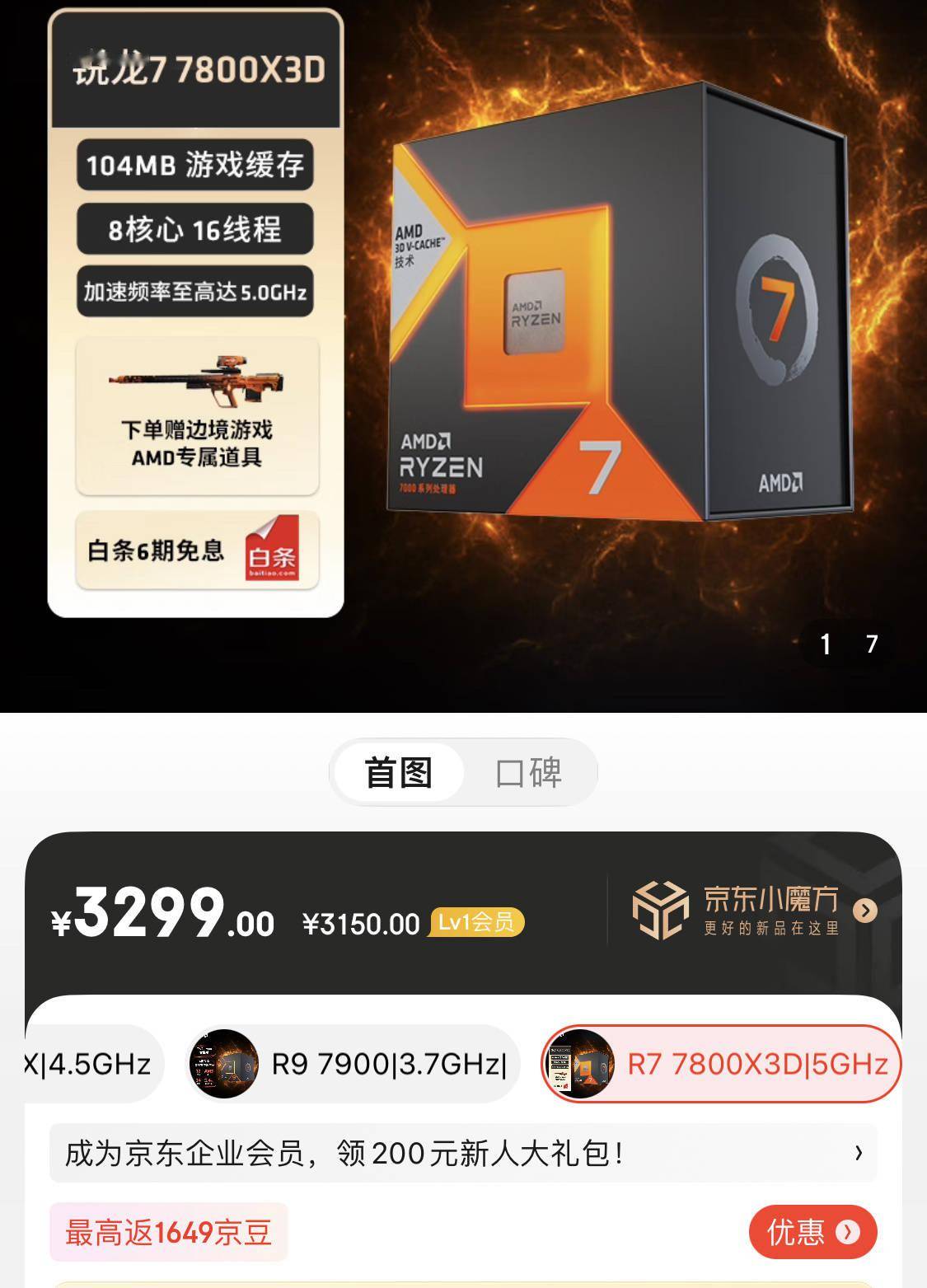The height and width of the screenshot is (1288, 927).
Task: Tap the Lv1会员 price badge
Action: (x=476, y=922)
